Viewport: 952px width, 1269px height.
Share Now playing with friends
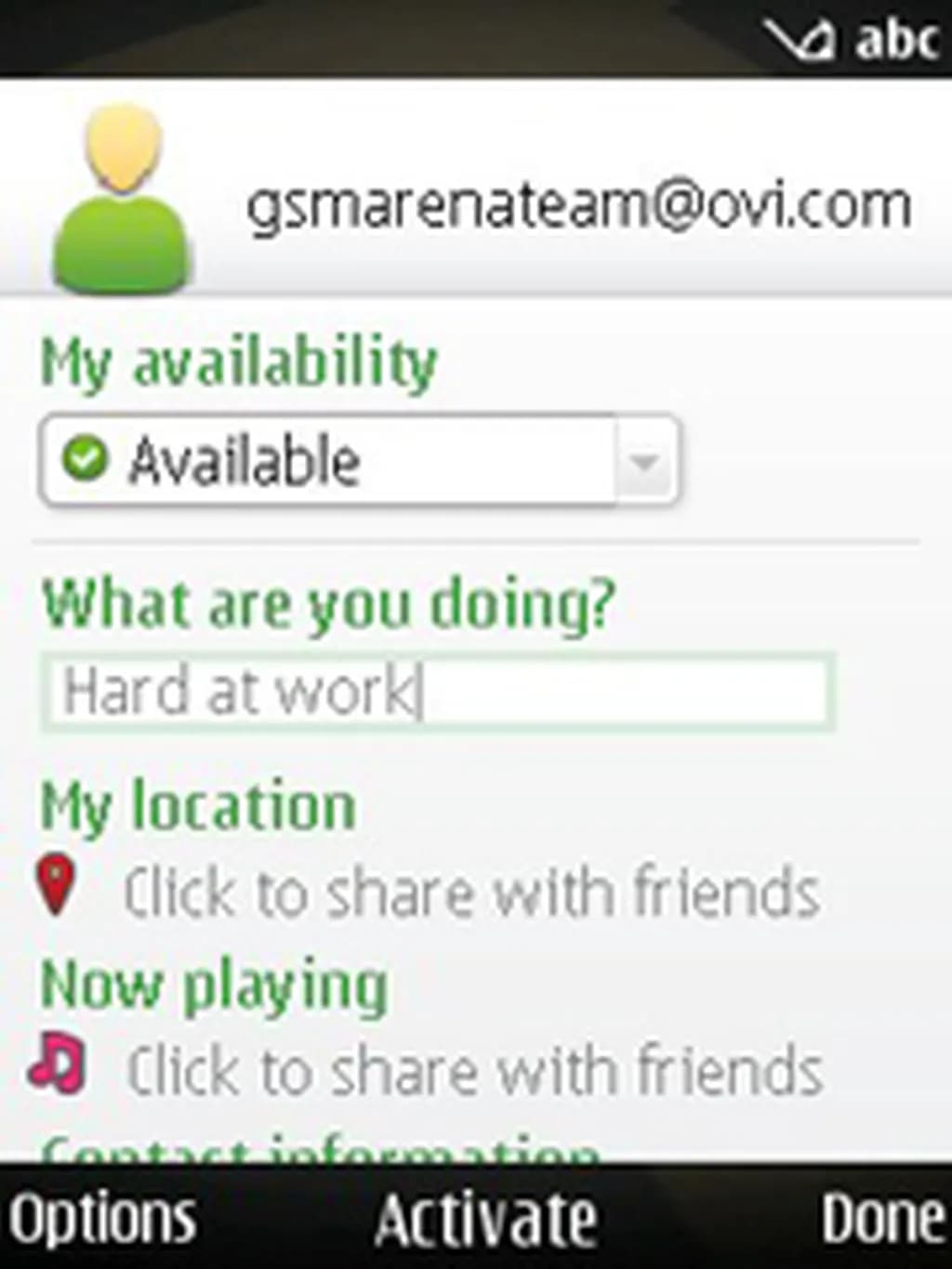(x=472, y=1071)
